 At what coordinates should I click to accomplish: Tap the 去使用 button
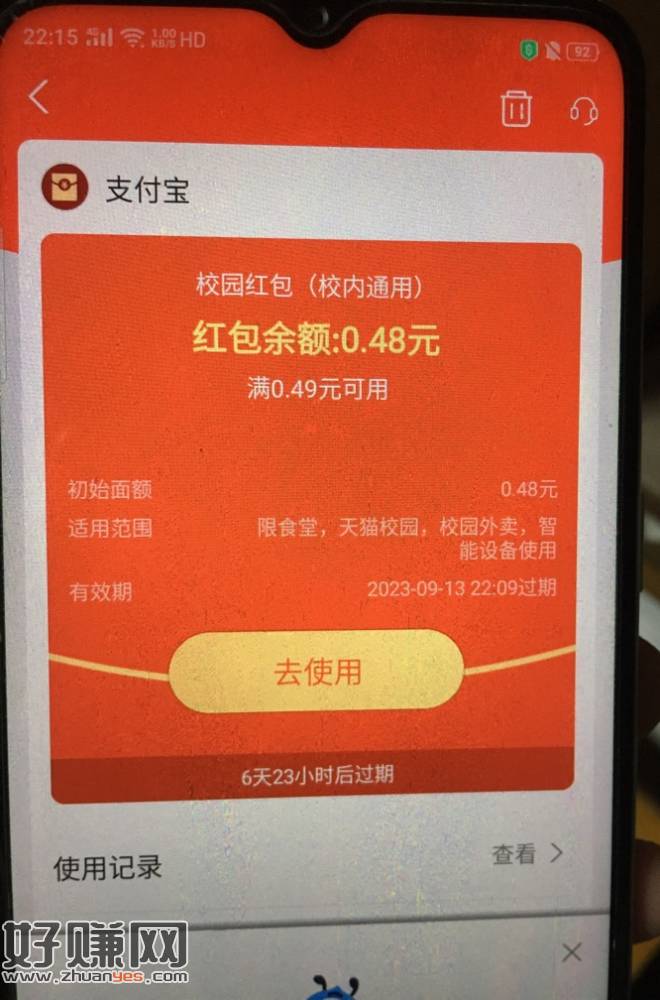coord(318,672)
